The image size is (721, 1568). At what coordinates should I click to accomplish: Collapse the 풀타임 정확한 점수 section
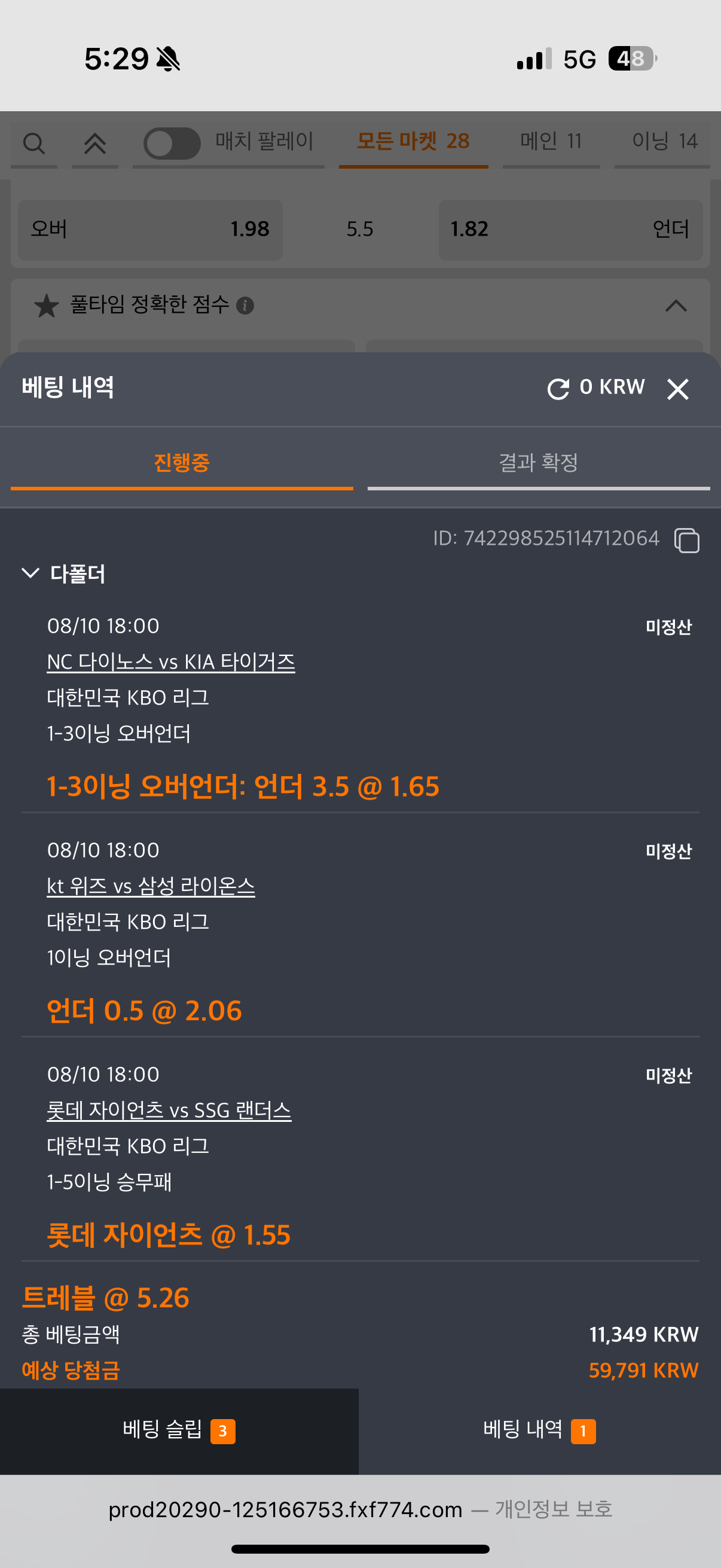[x=676, y=305]
